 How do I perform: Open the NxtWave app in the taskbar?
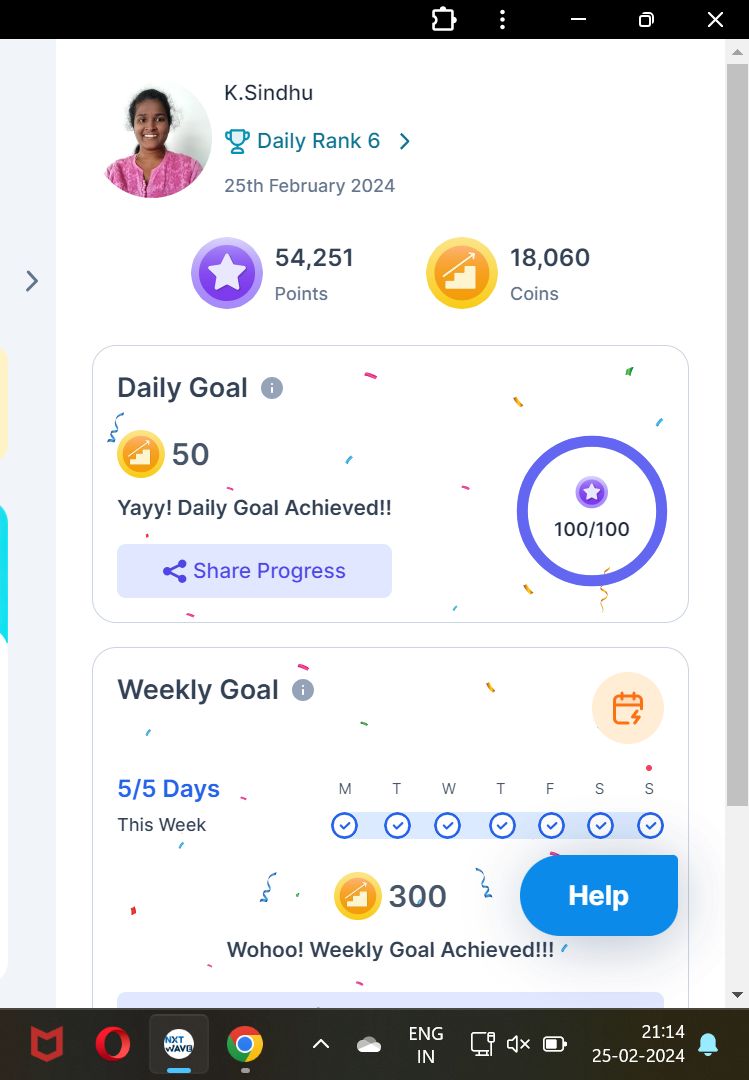click(179, 1045)
